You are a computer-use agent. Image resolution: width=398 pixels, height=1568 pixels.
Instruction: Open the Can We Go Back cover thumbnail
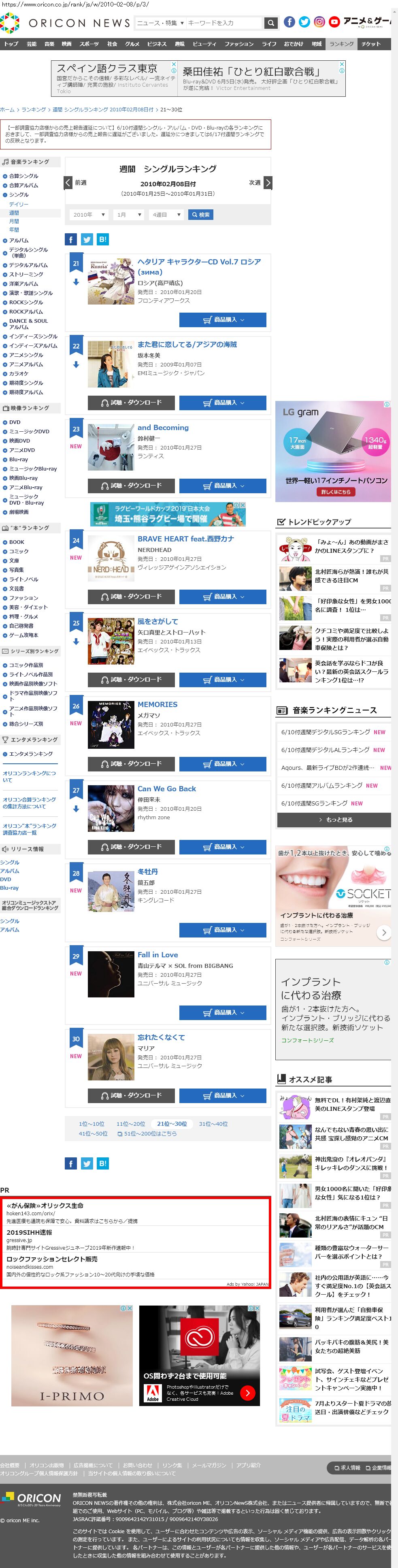(x=111, y=808)
